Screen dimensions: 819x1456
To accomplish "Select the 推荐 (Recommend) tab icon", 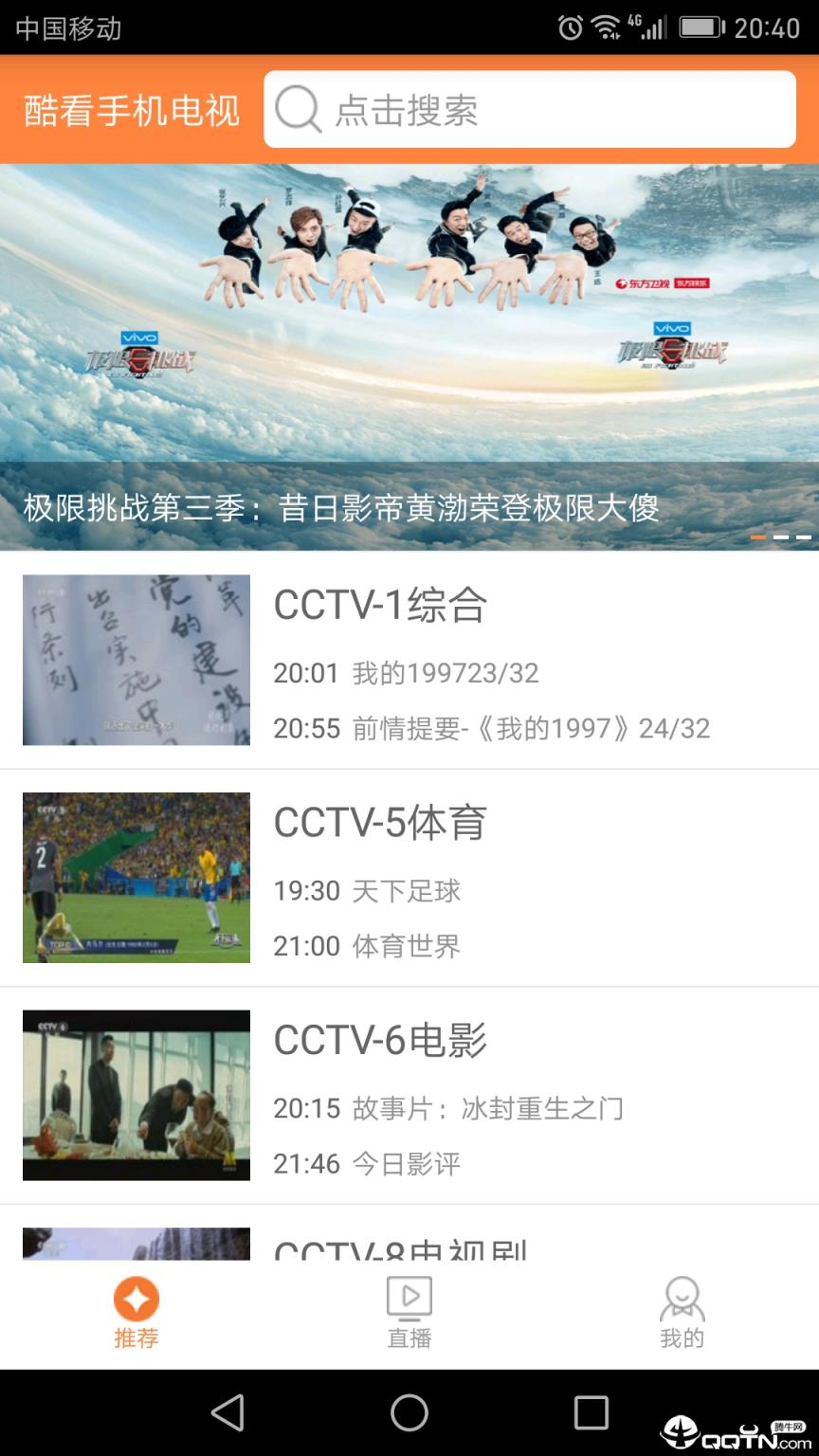I will coord(136,1296).
